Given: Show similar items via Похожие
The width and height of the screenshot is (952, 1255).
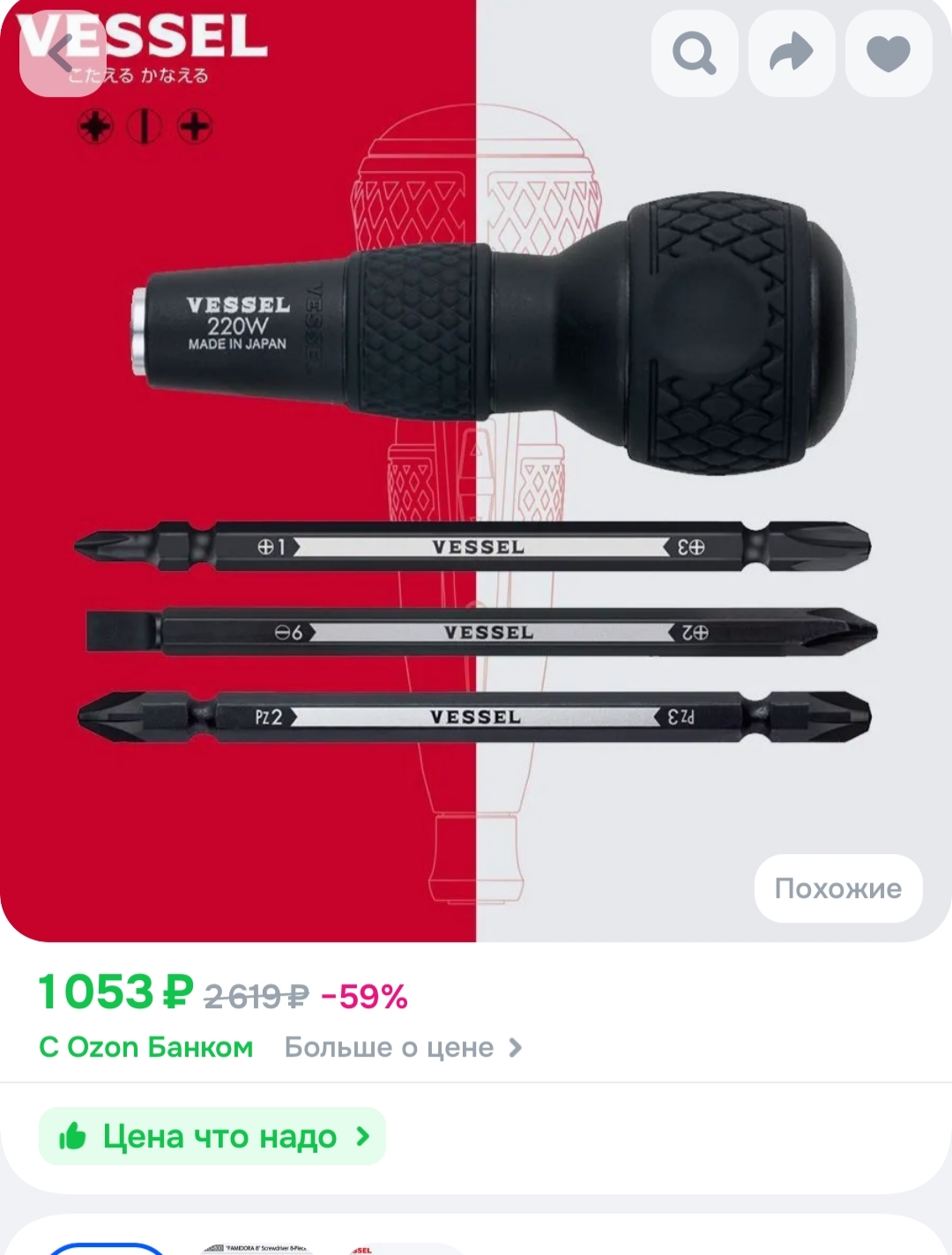Looking at the screenshot, I should click(x=837, y=888).
